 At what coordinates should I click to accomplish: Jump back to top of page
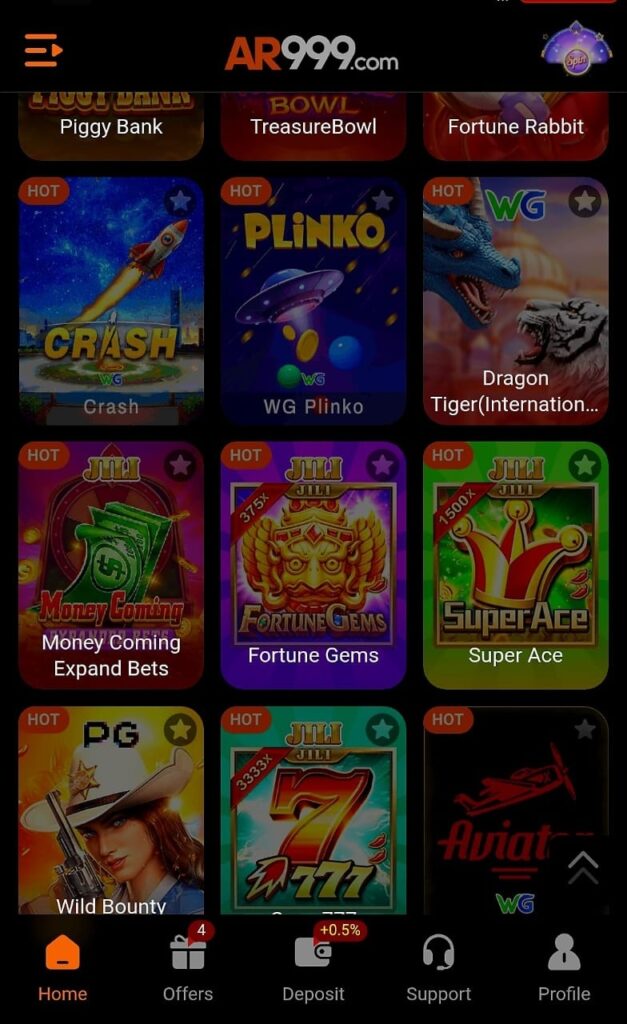pyautogui.click(x=583, y=866)
